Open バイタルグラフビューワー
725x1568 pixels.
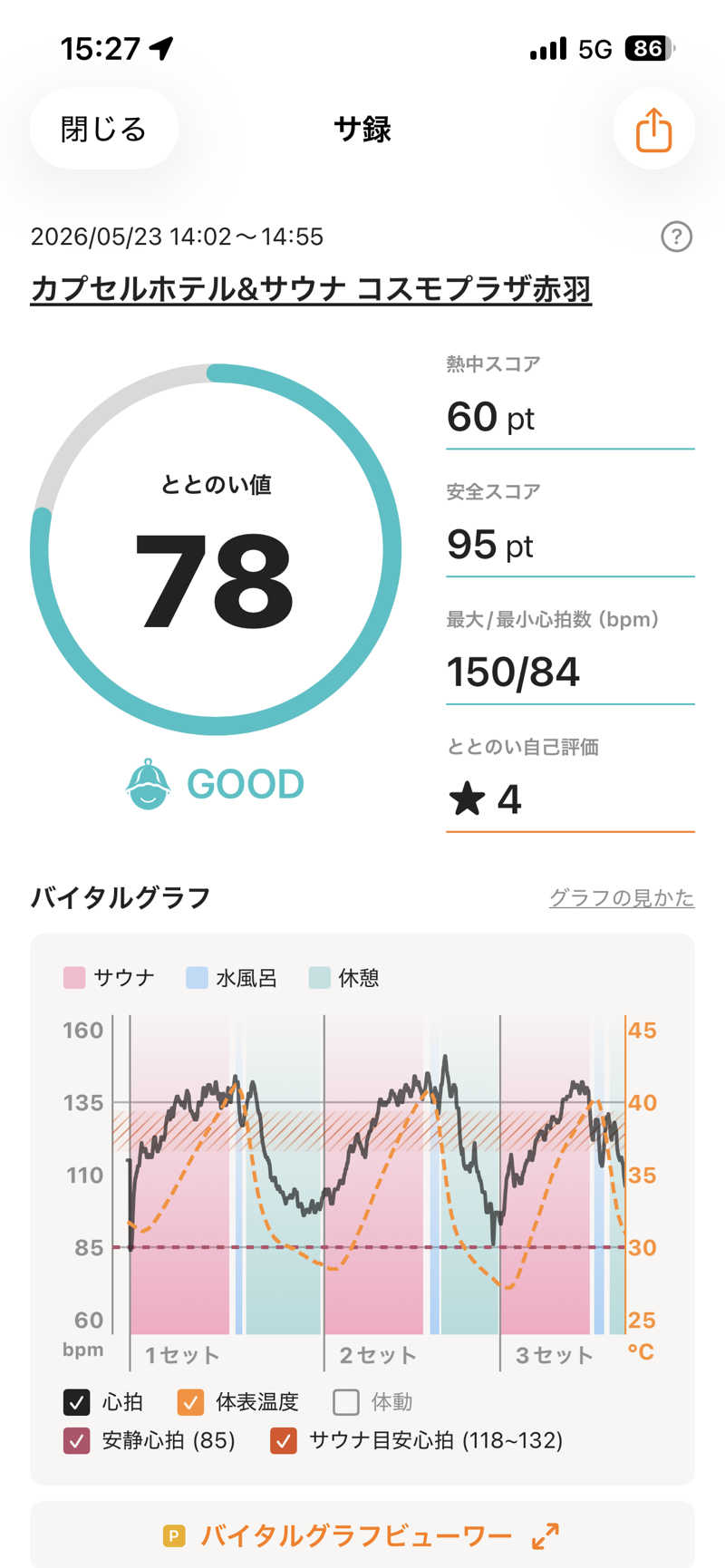pyautogui.click(x=362, y=1535)
